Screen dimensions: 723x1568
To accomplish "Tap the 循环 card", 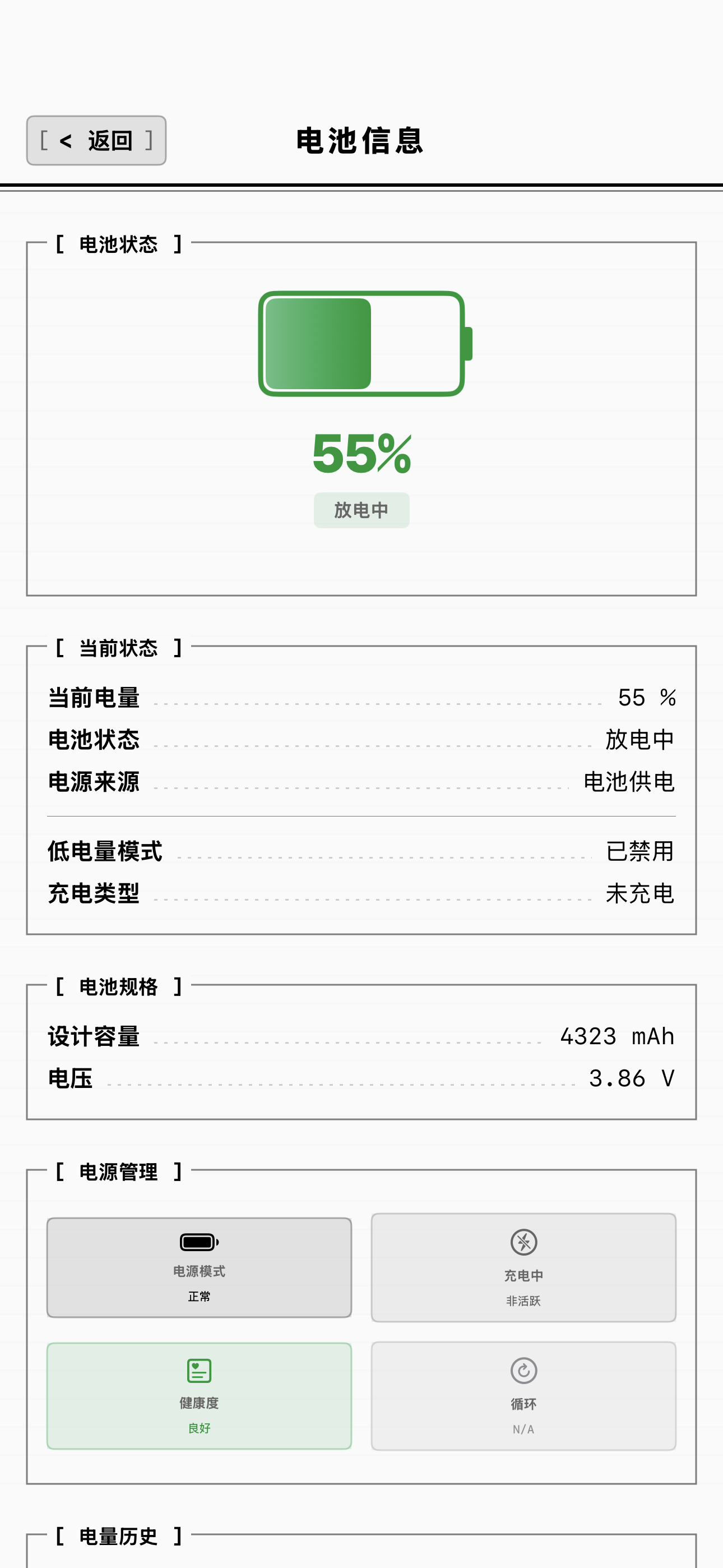I will point(523,1396).
